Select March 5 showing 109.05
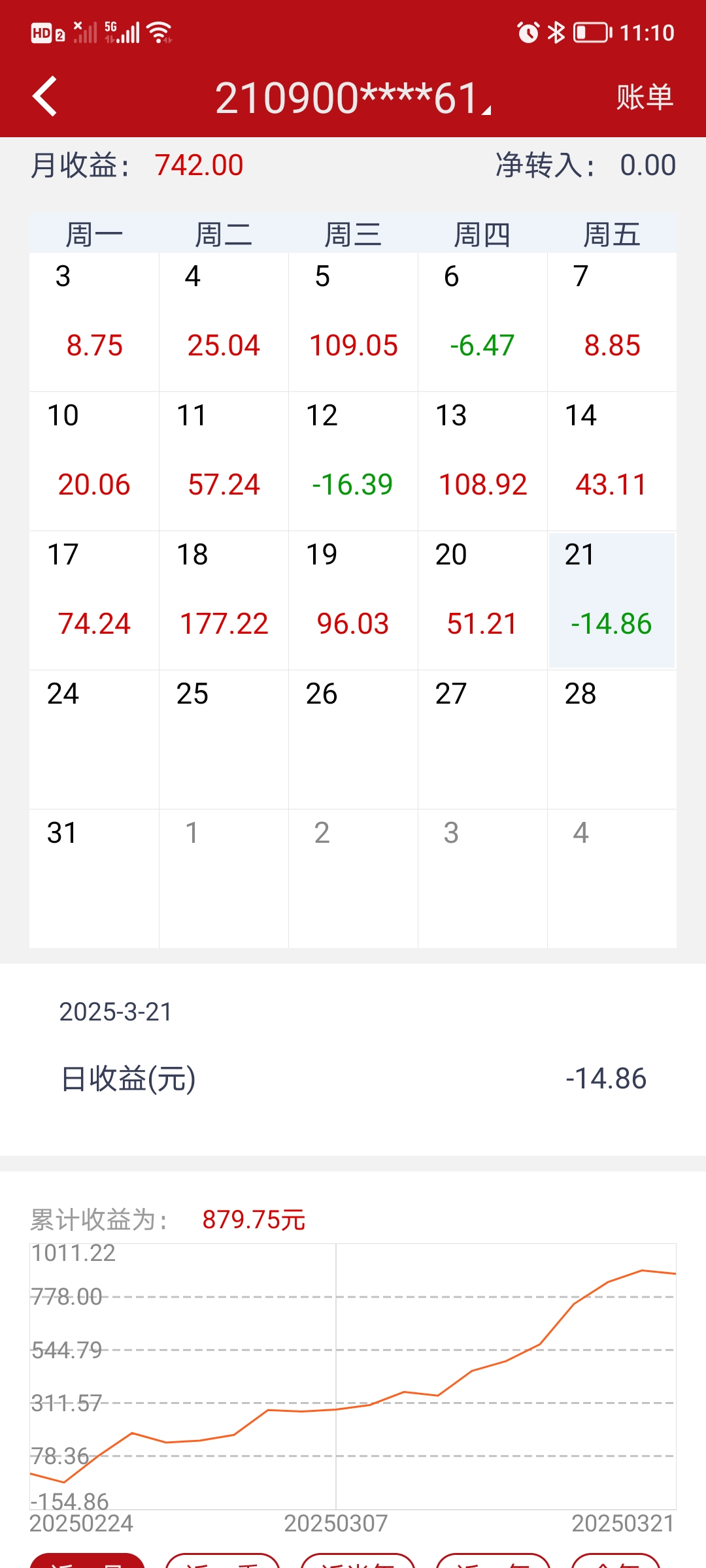The height and width of the screenshot is (1568, 706). click(x=353, y=321)
